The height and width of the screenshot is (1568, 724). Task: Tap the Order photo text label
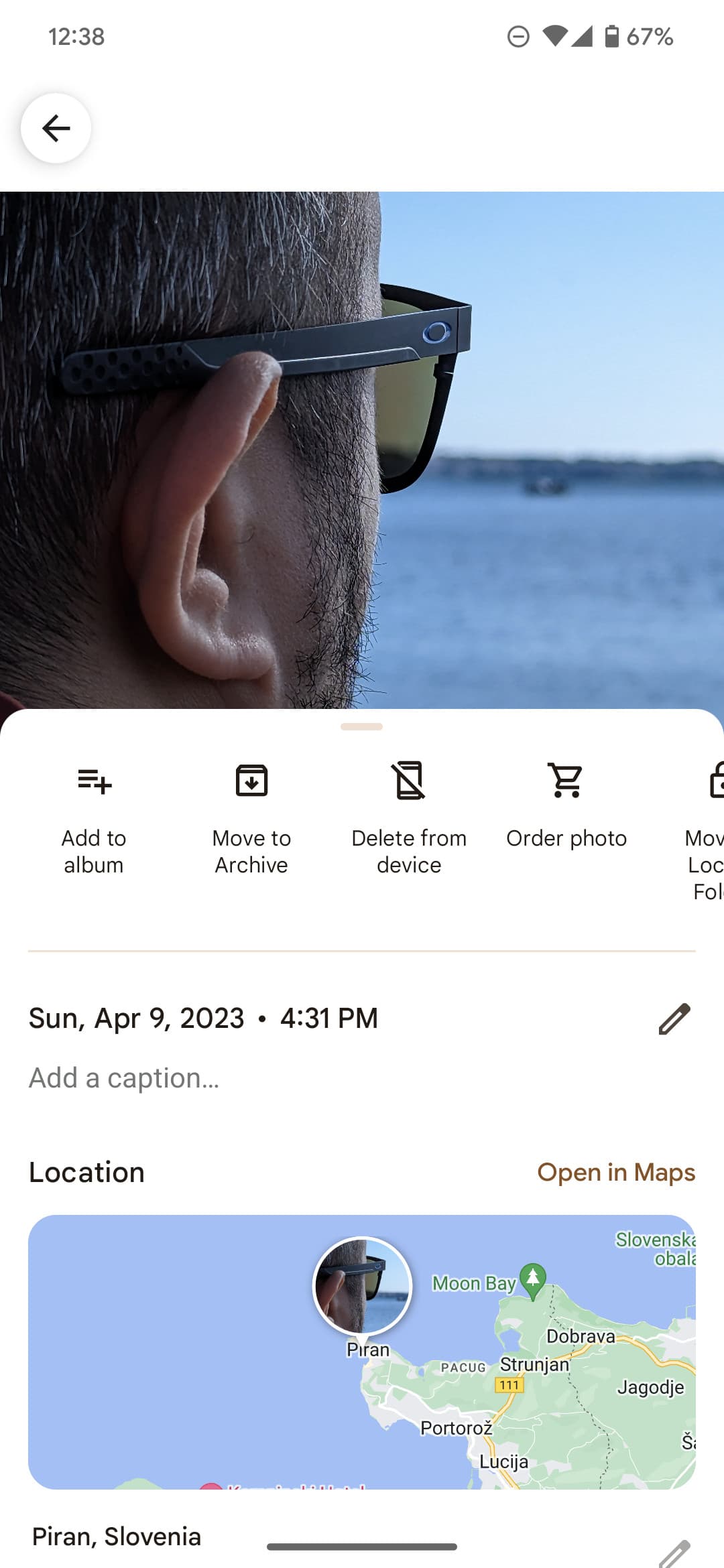coord(566,838)
